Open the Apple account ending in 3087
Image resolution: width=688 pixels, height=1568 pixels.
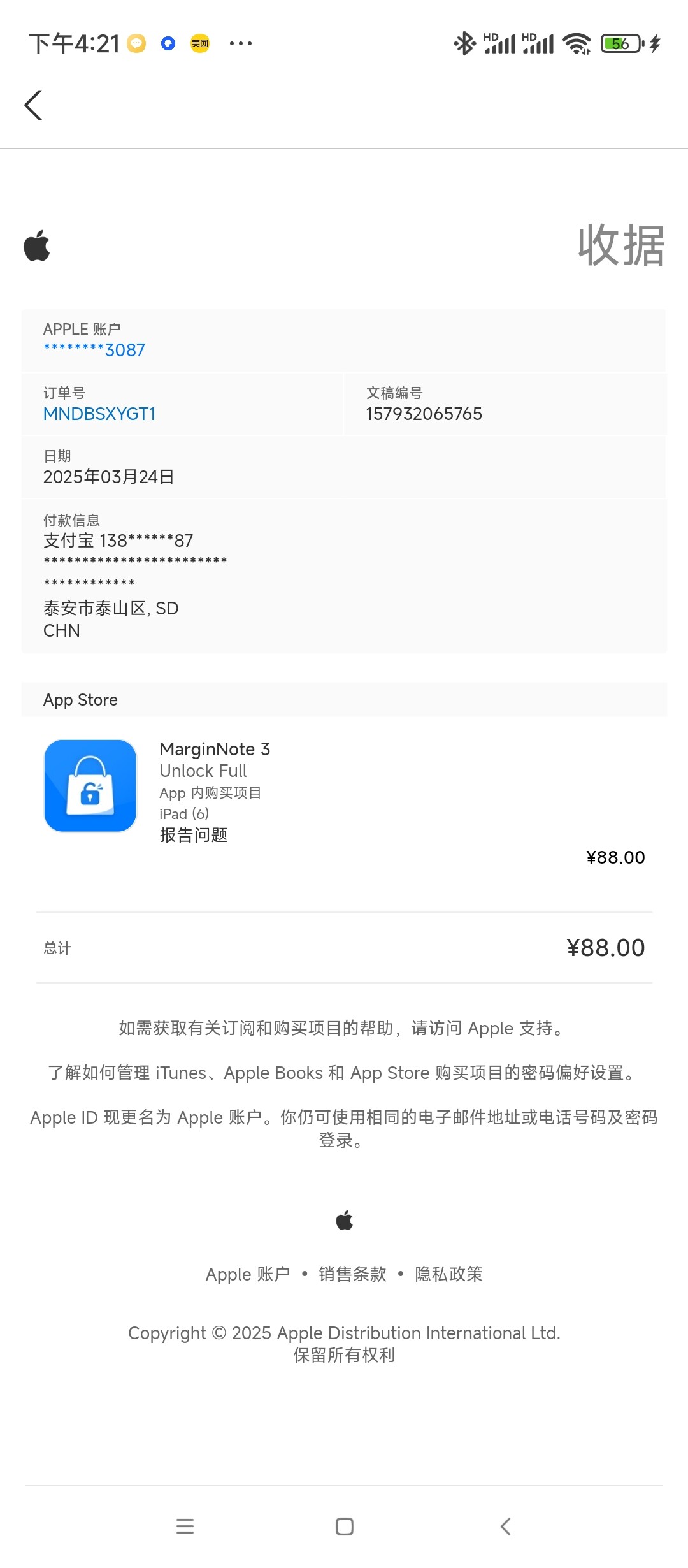(94, 350)
